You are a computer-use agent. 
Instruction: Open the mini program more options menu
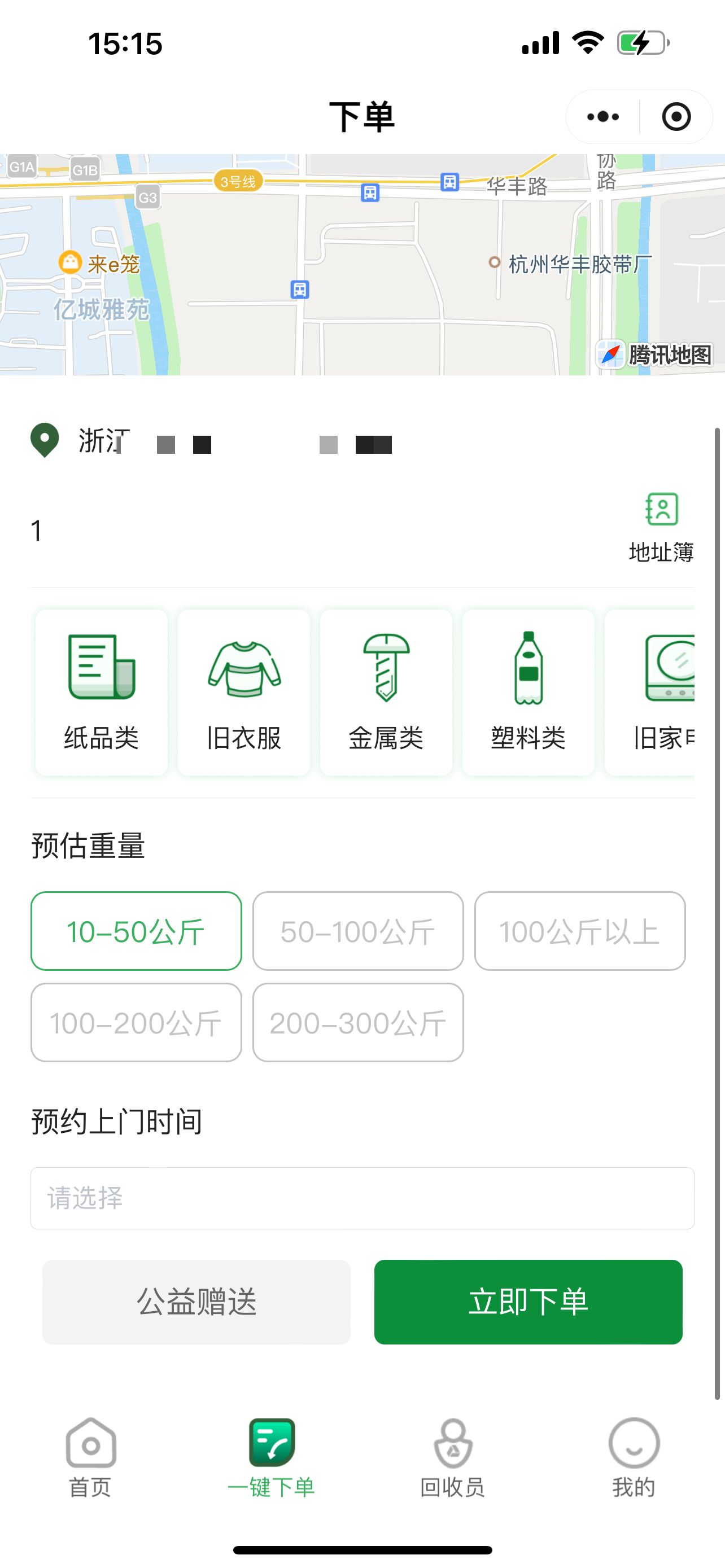602,116
